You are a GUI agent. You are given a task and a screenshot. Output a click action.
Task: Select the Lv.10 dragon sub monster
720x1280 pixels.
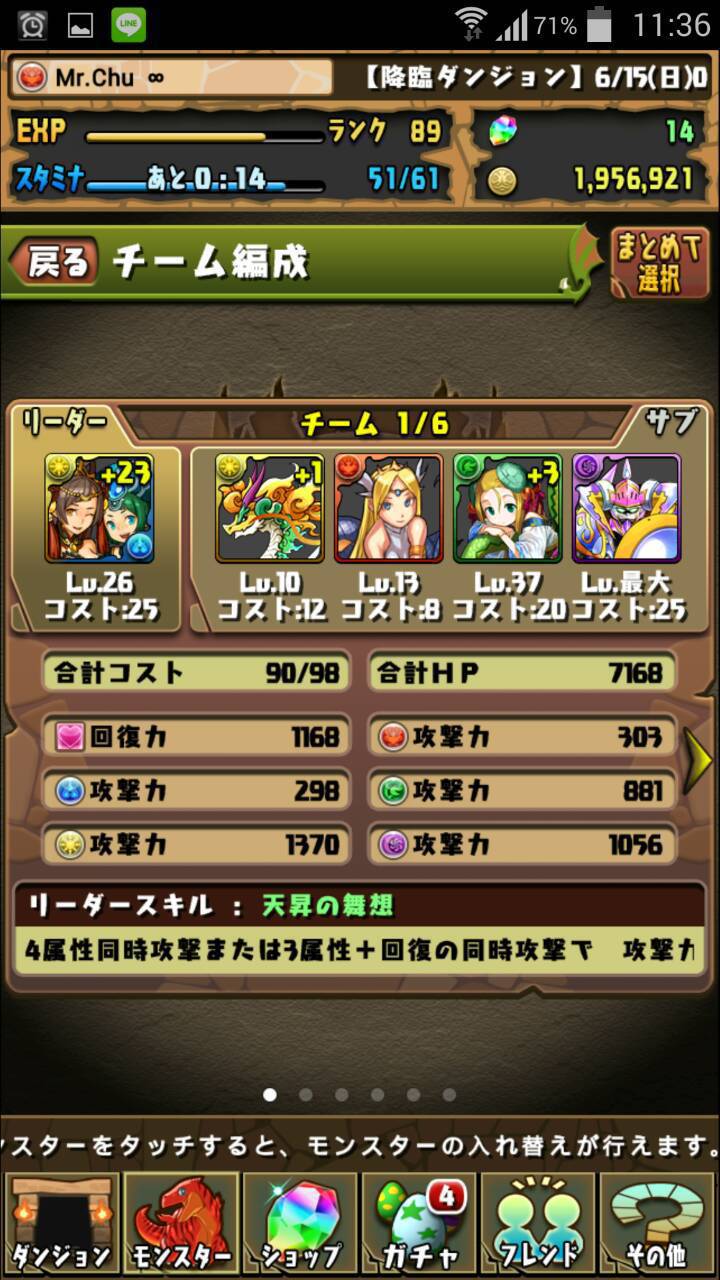[270, 508]
